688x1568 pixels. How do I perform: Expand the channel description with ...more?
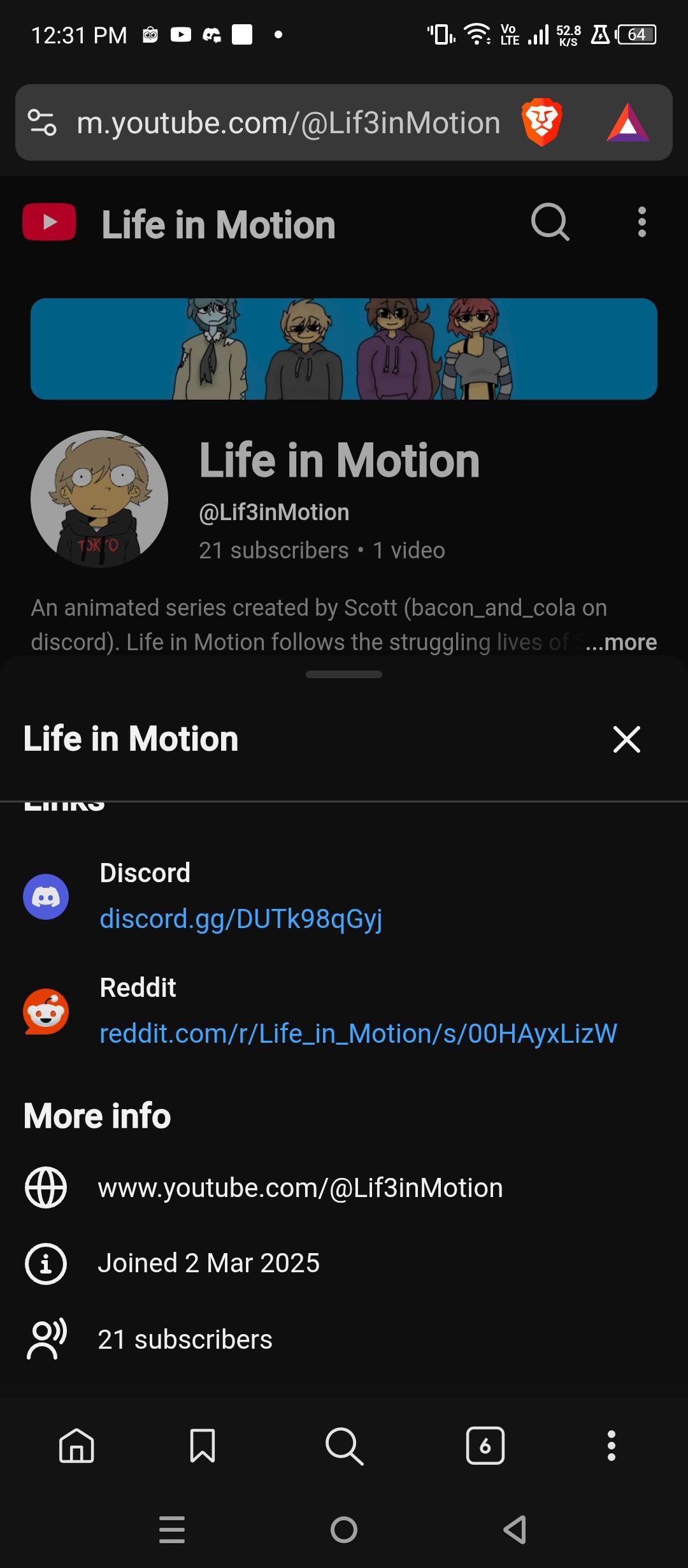coord(621,642)
